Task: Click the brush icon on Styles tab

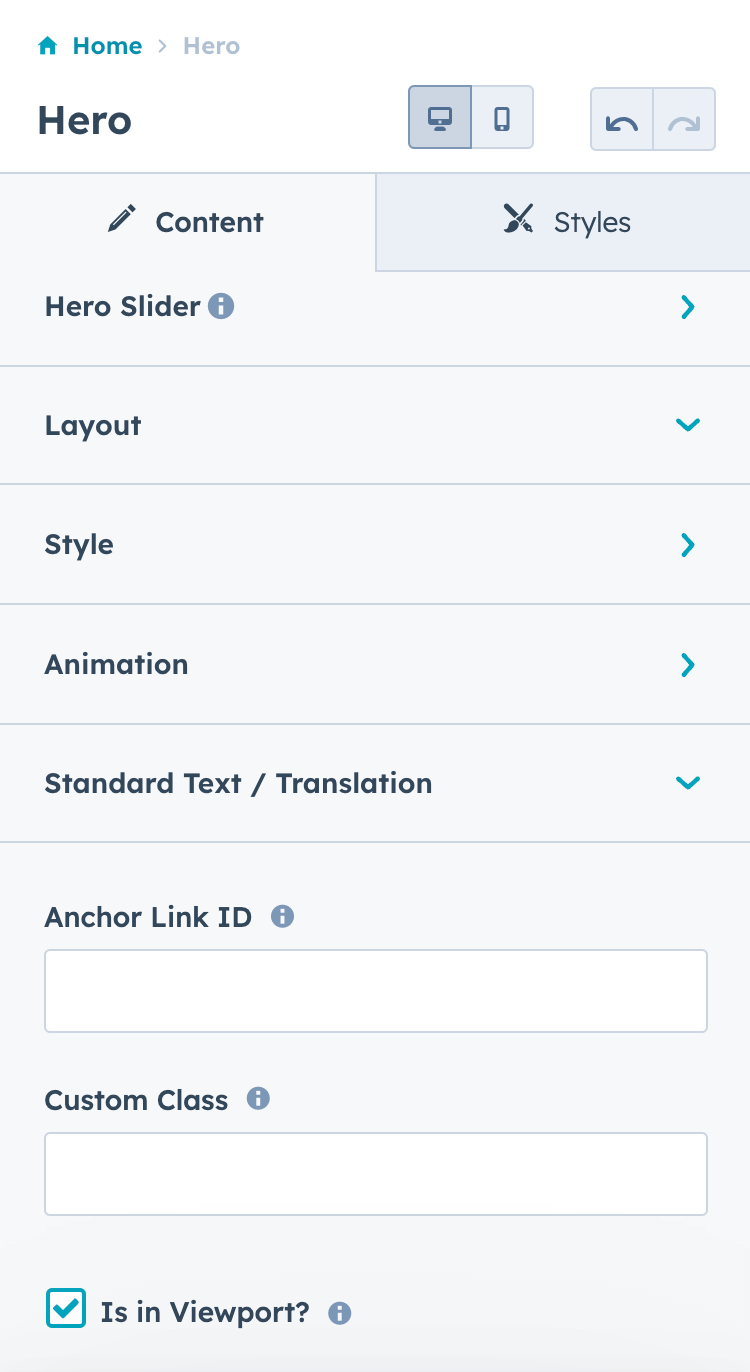Action: click(x=517, y=218)
